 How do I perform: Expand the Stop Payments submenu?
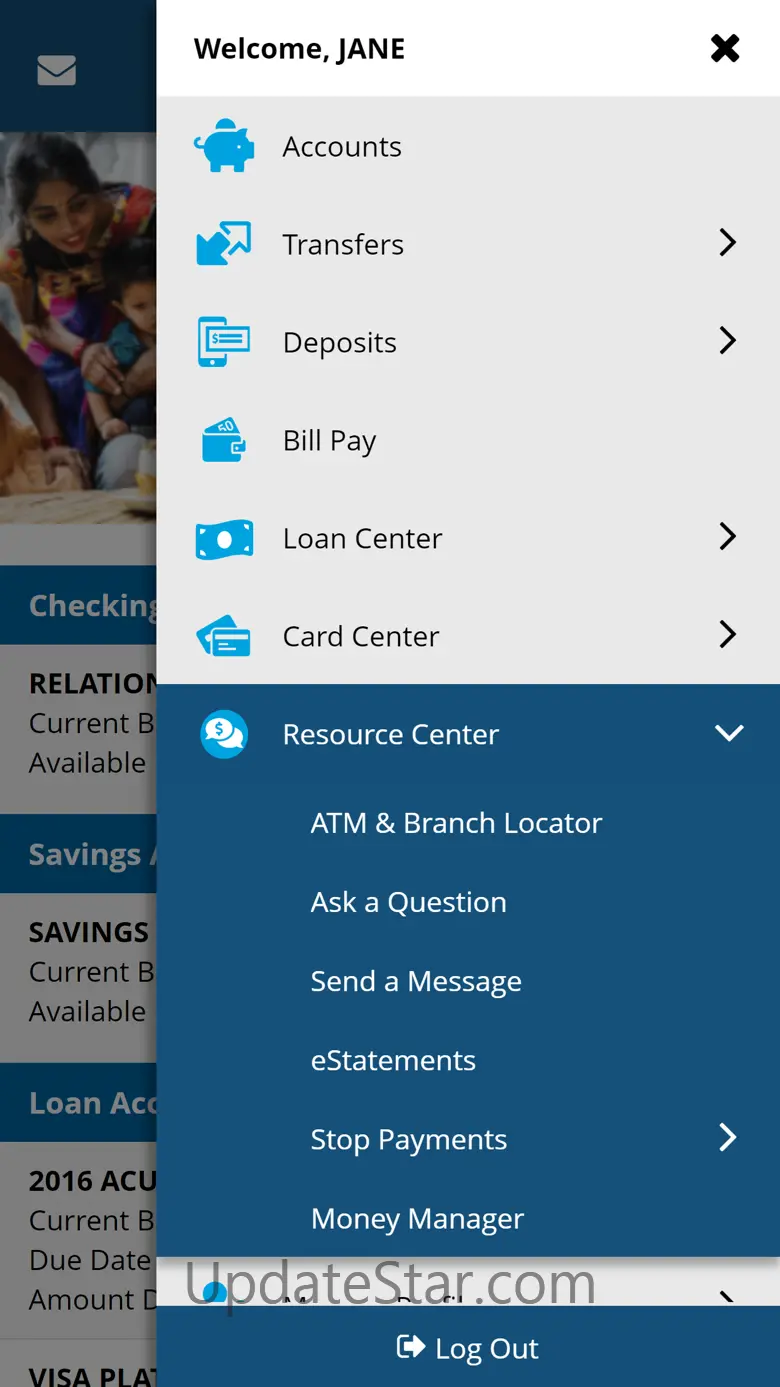coord(727,1138)
